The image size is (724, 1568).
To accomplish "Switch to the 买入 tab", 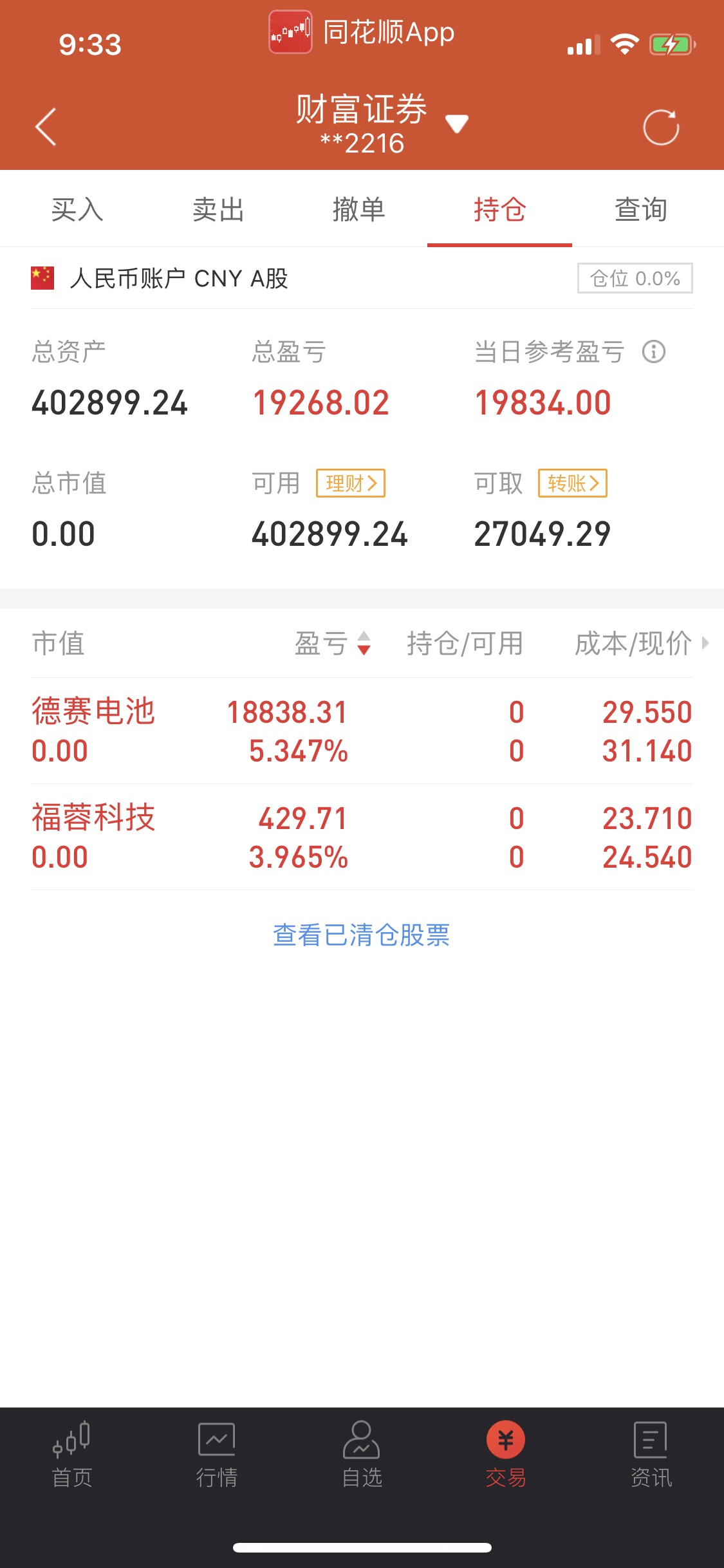I will pyautogui.click(x=77, y=210).
